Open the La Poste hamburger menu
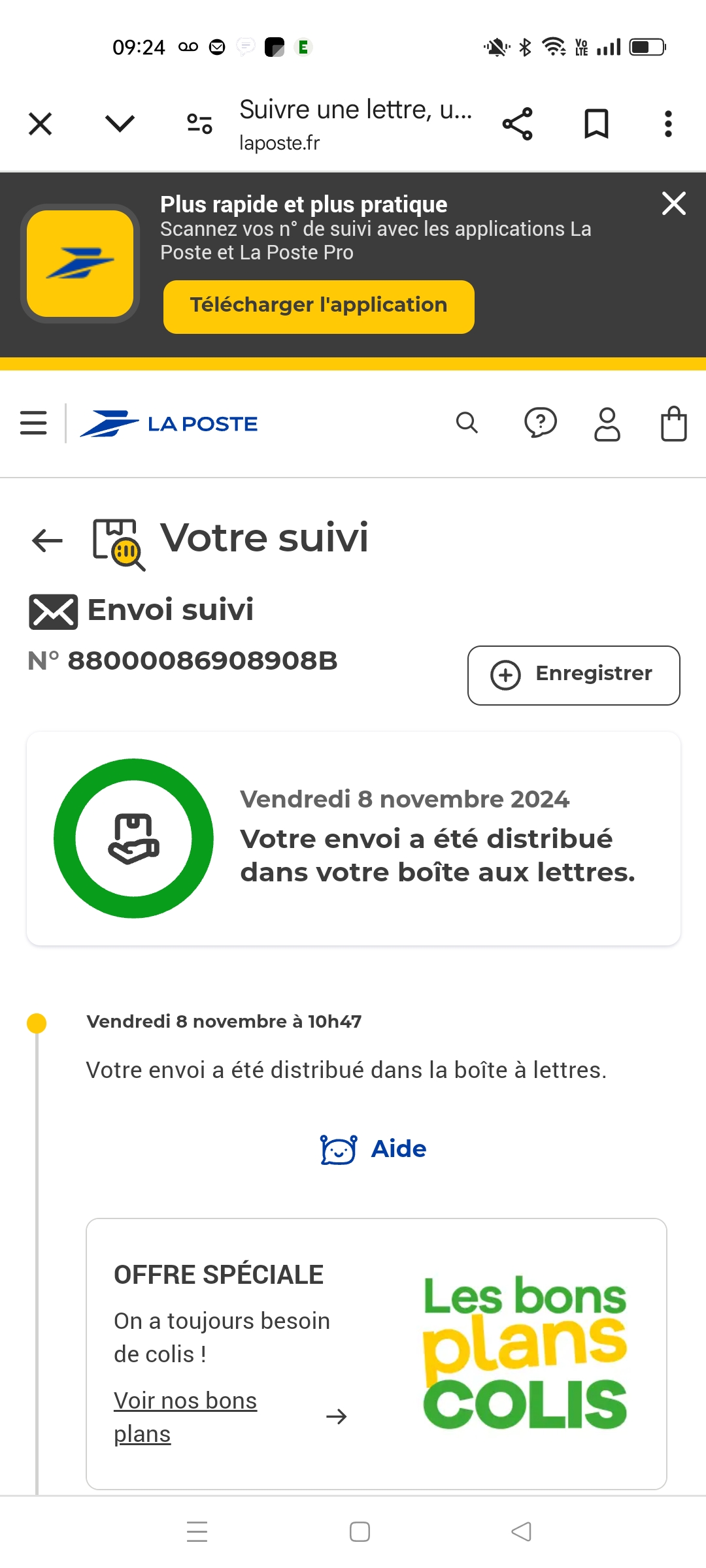 point(33,423)
